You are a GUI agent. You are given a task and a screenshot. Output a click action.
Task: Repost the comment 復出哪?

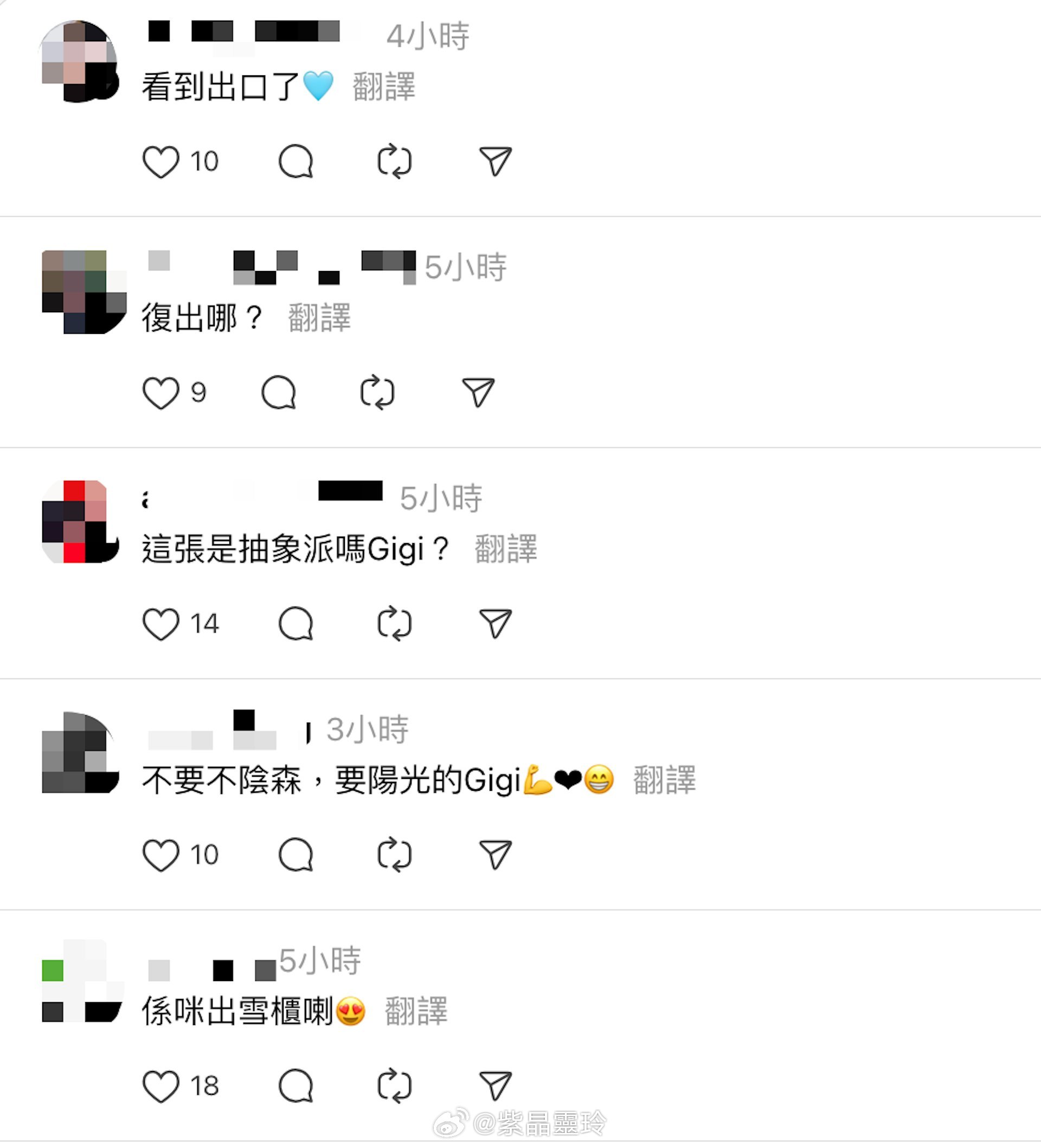tap(377, 394)
